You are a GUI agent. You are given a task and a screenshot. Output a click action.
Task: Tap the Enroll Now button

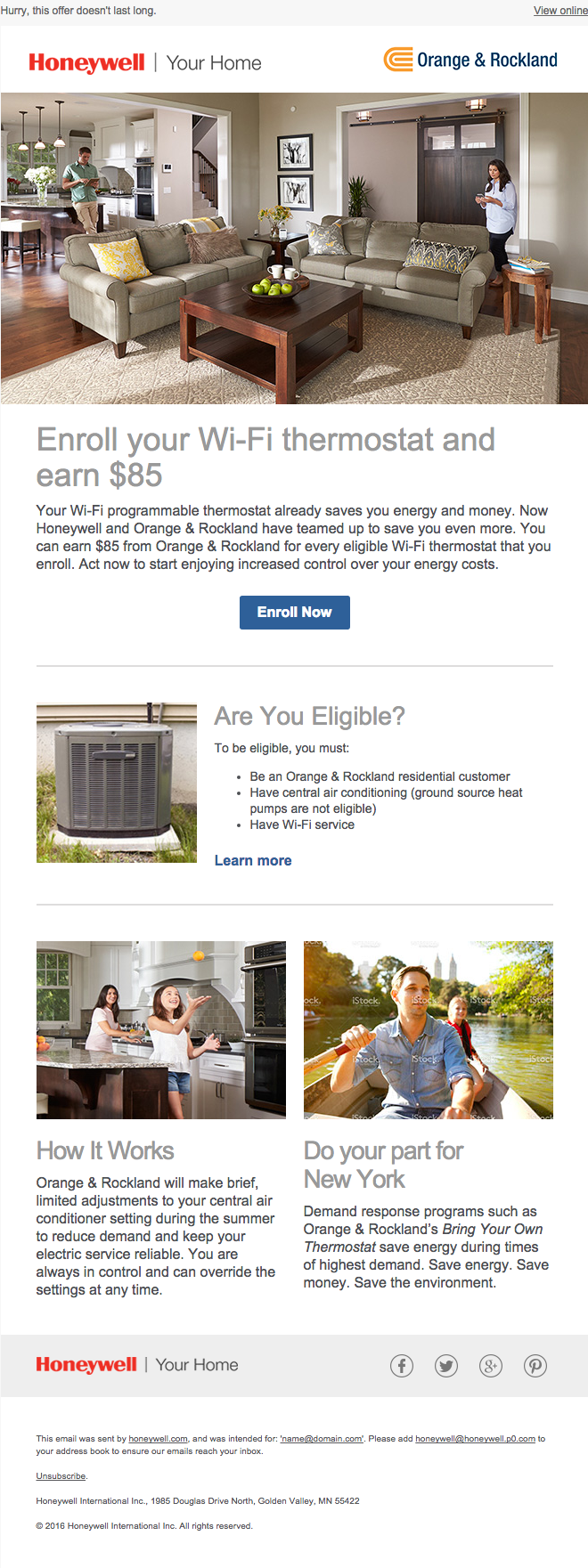tap(294, 613)
